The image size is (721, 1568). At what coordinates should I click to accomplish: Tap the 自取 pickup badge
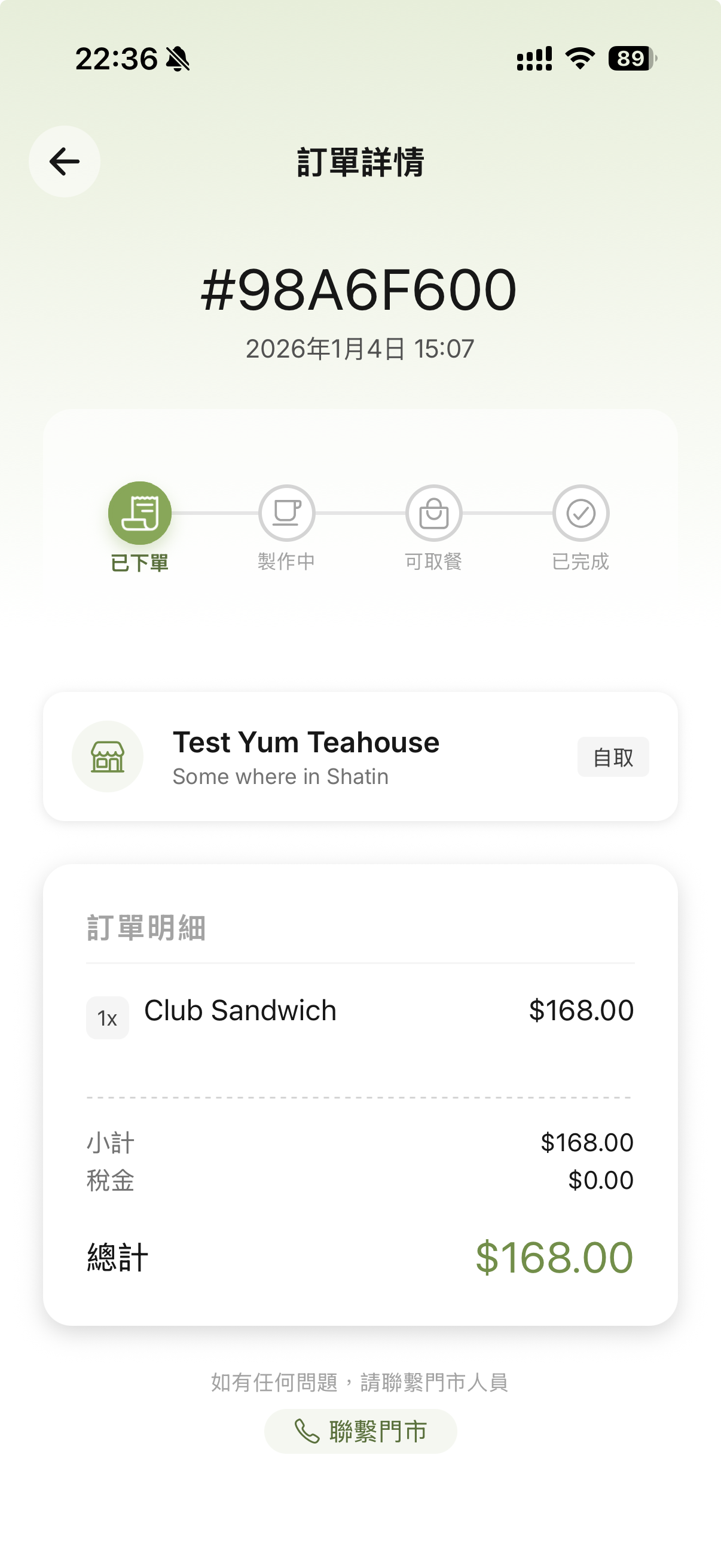coord(613,756)
